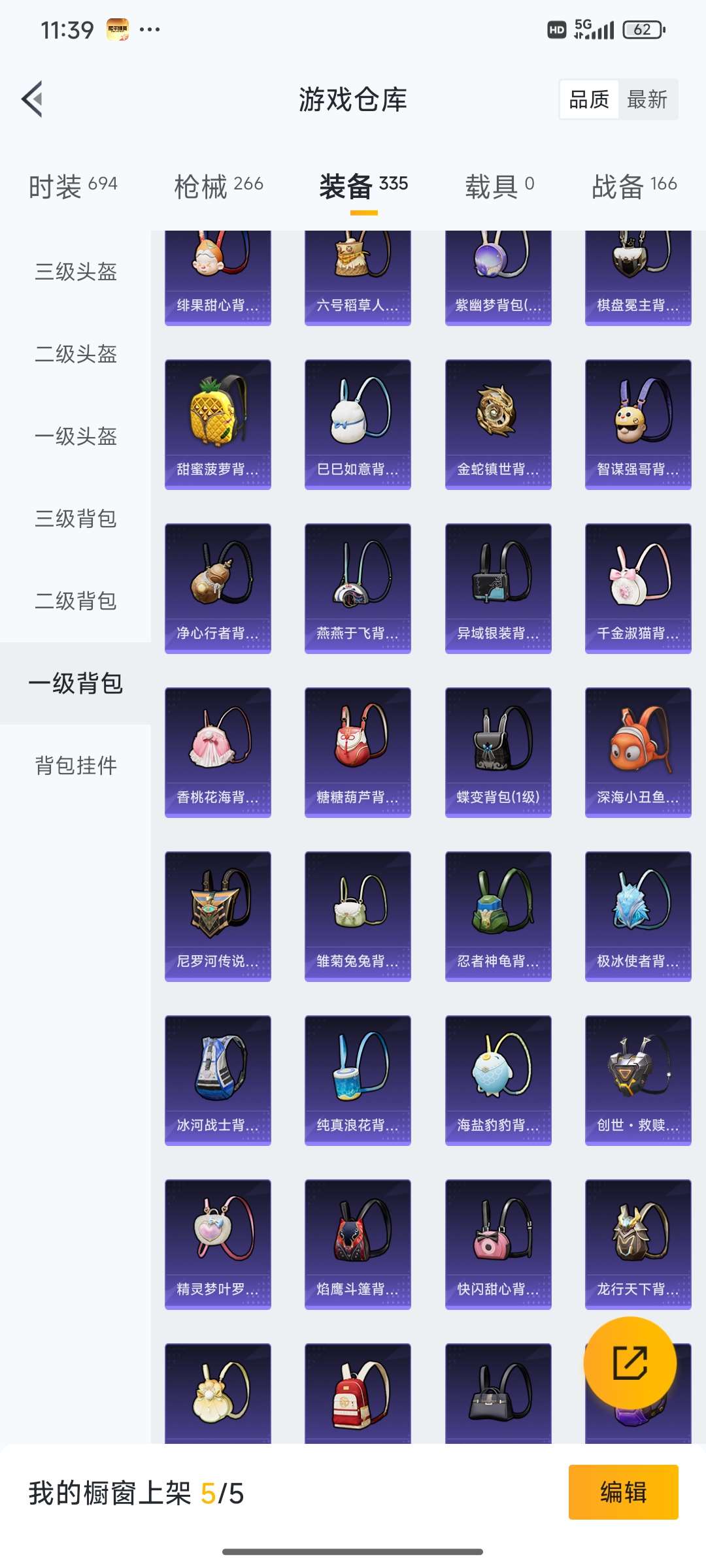The width and height of the screenshot is (706, 1568).
Task: Expand the 二级背包 section
Action: pyautogui.click(x=75, y=601)
